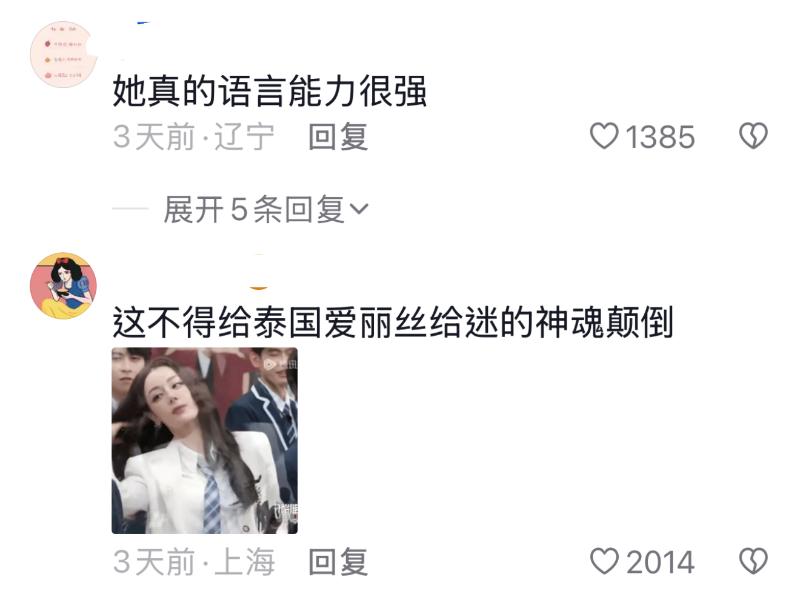
Task: Dislike the comment from 上海
Action: pyautogui.click(x=752, y=562)
